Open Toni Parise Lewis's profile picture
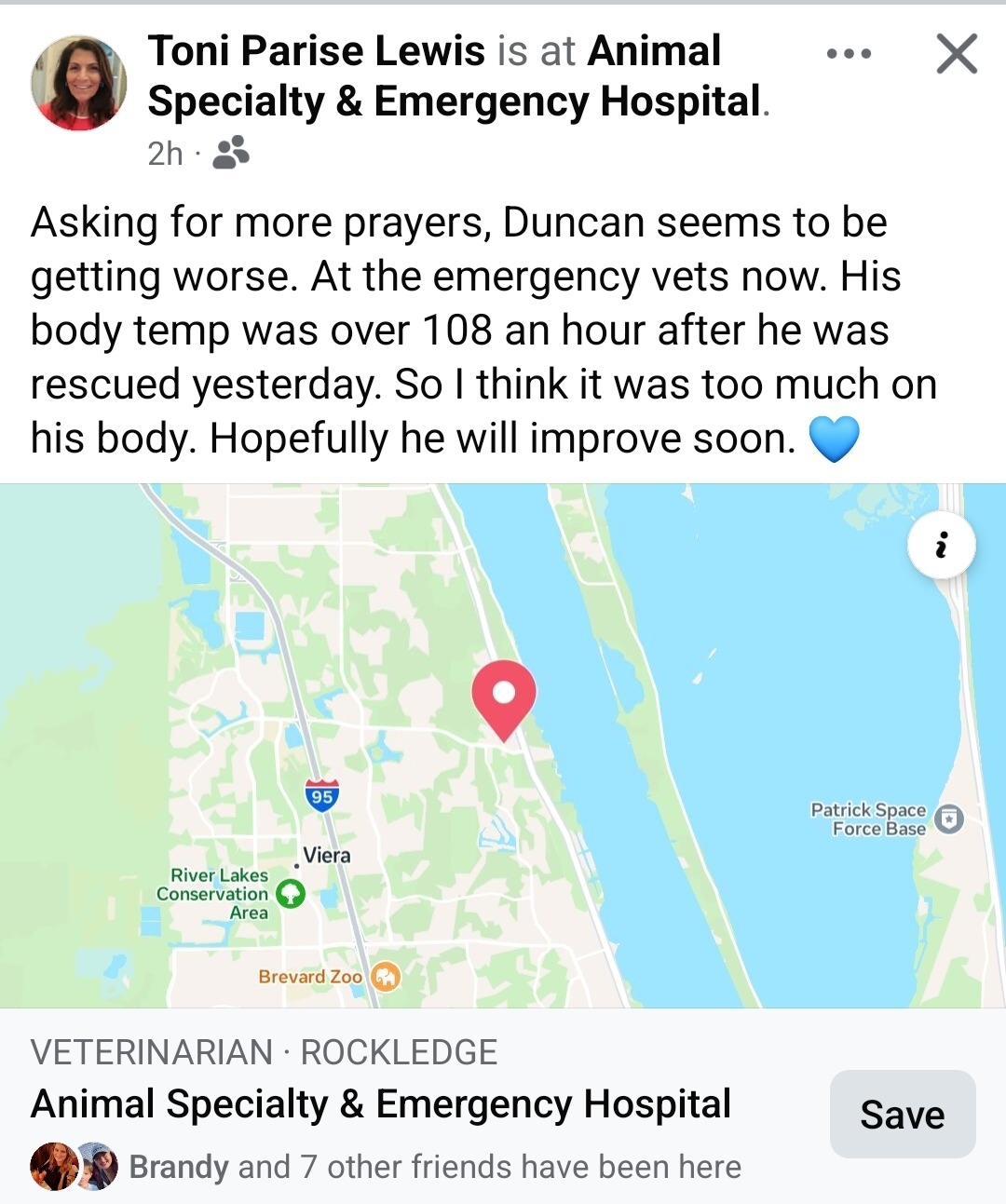 tap(79, 83)
